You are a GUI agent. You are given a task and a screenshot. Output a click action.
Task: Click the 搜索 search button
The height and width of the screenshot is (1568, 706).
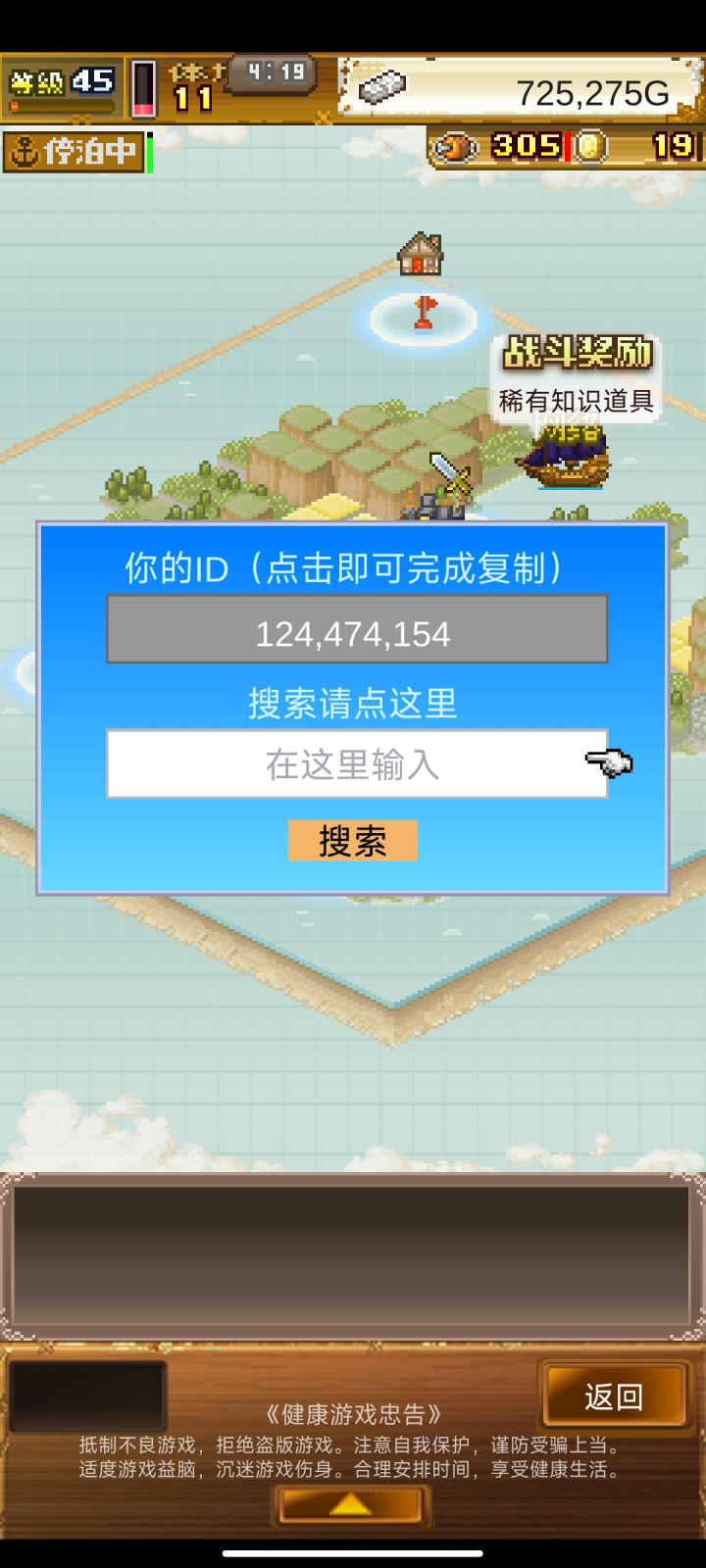(351, 841)
